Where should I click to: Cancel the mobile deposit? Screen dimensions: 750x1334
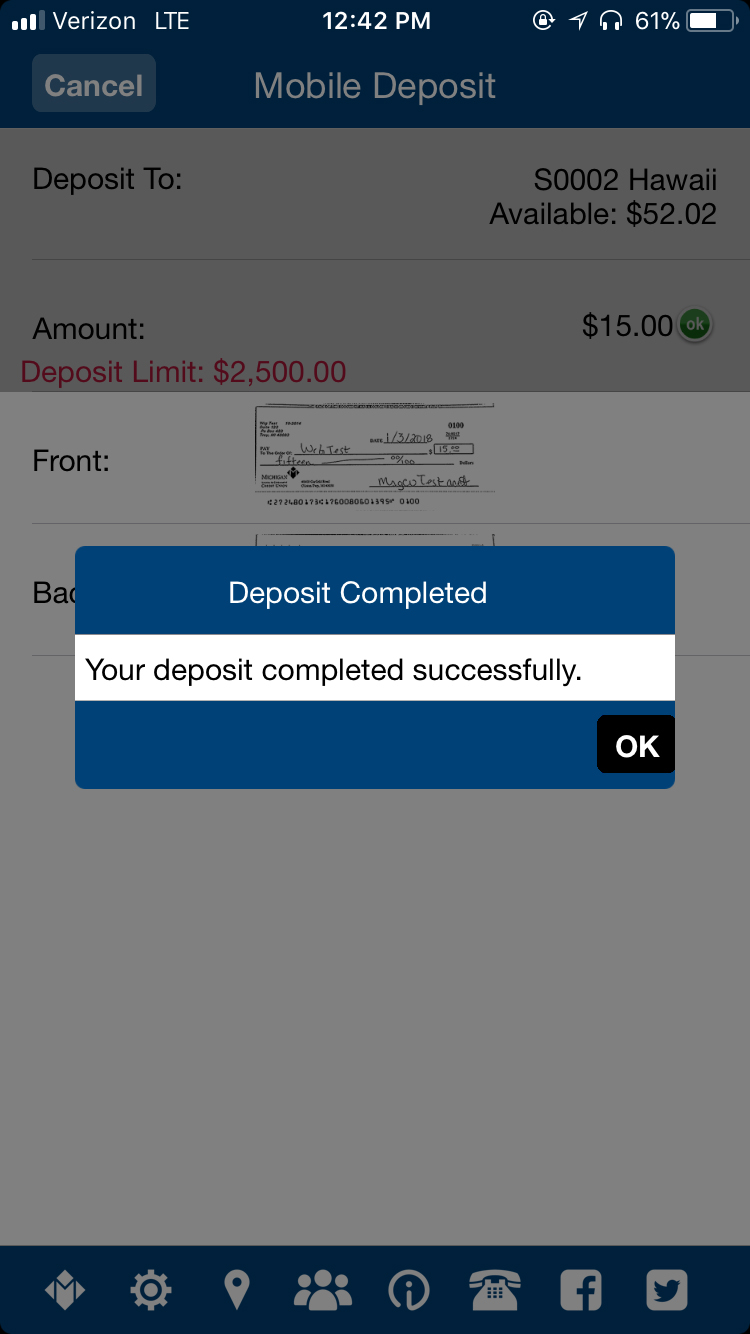94,84
